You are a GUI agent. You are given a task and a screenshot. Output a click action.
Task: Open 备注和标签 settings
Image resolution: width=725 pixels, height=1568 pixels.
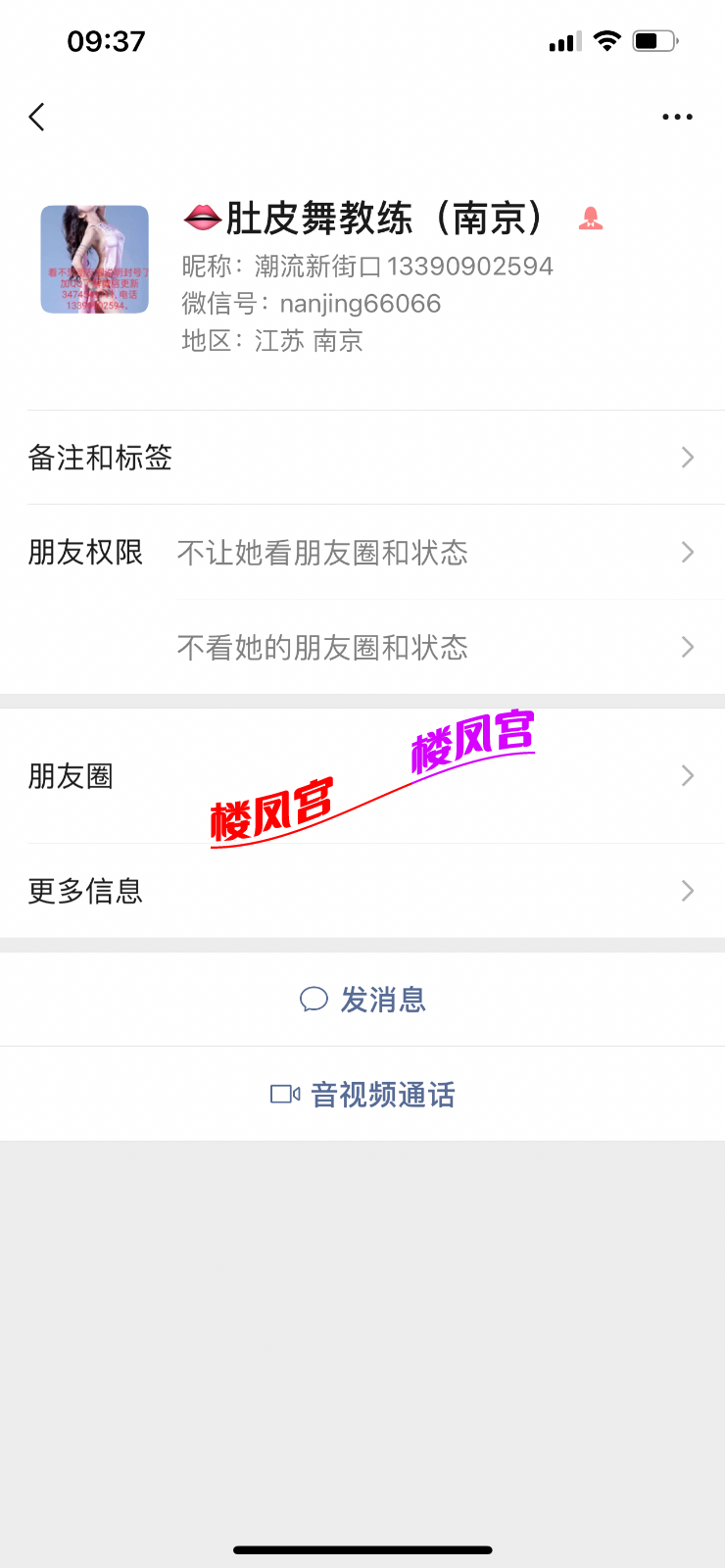tap(362, 458)
